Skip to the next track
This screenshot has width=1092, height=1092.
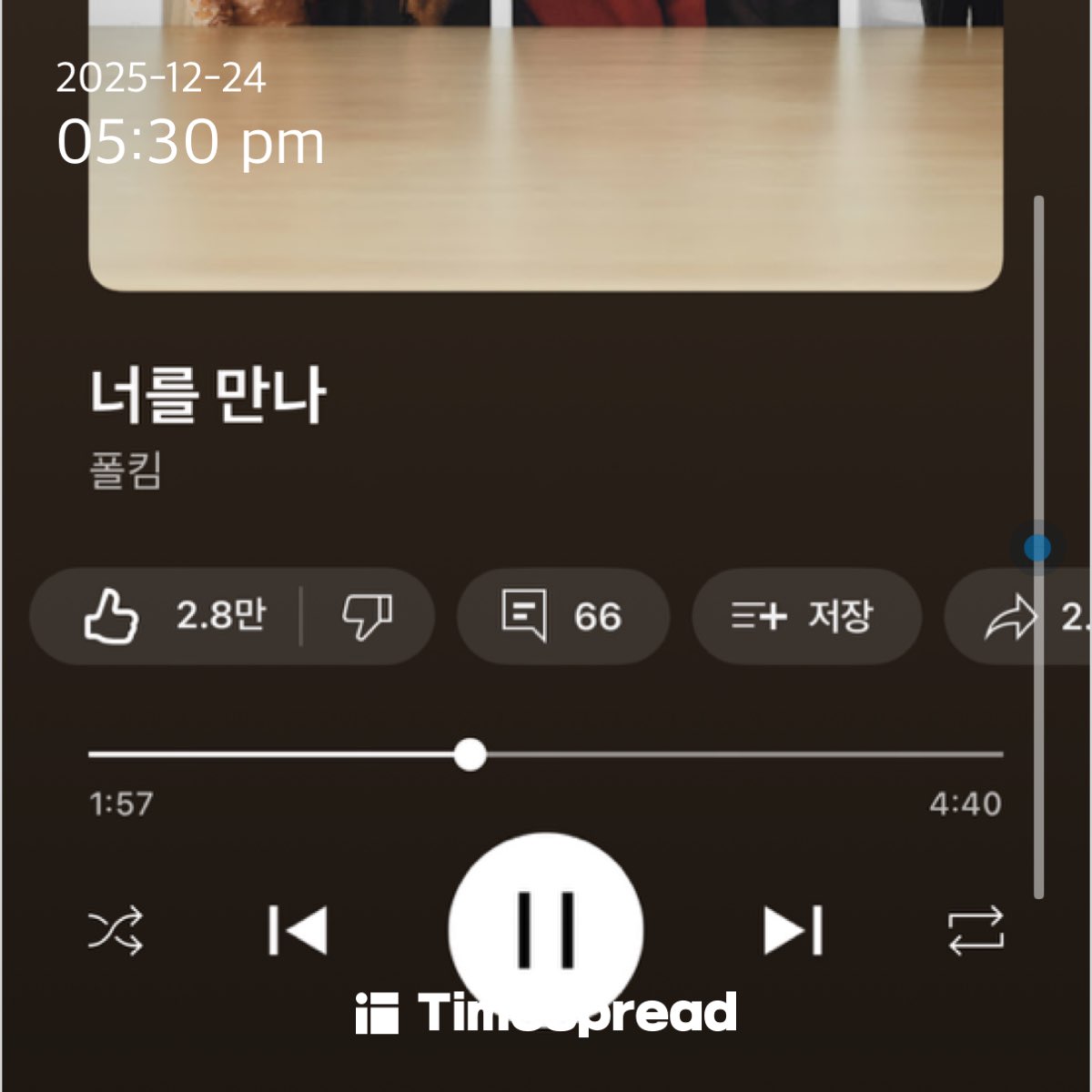tap(793, 930)
